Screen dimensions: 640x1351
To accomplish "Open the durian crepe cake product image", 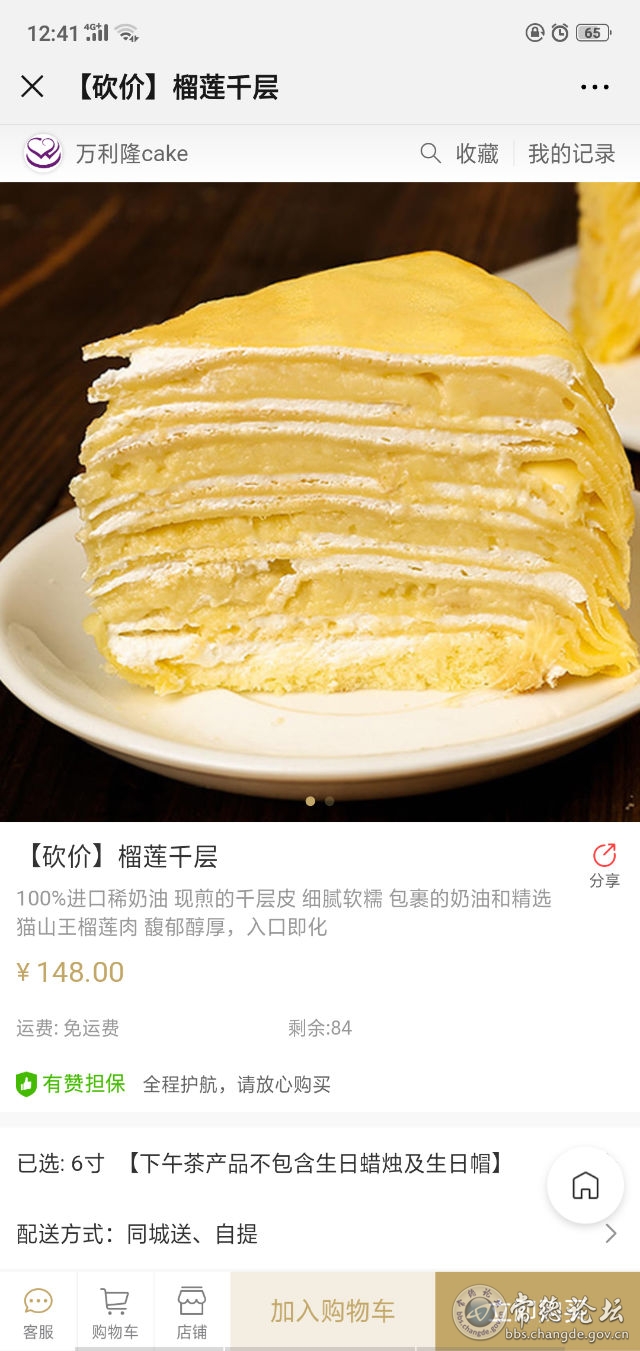I will (x=320, y=502).
